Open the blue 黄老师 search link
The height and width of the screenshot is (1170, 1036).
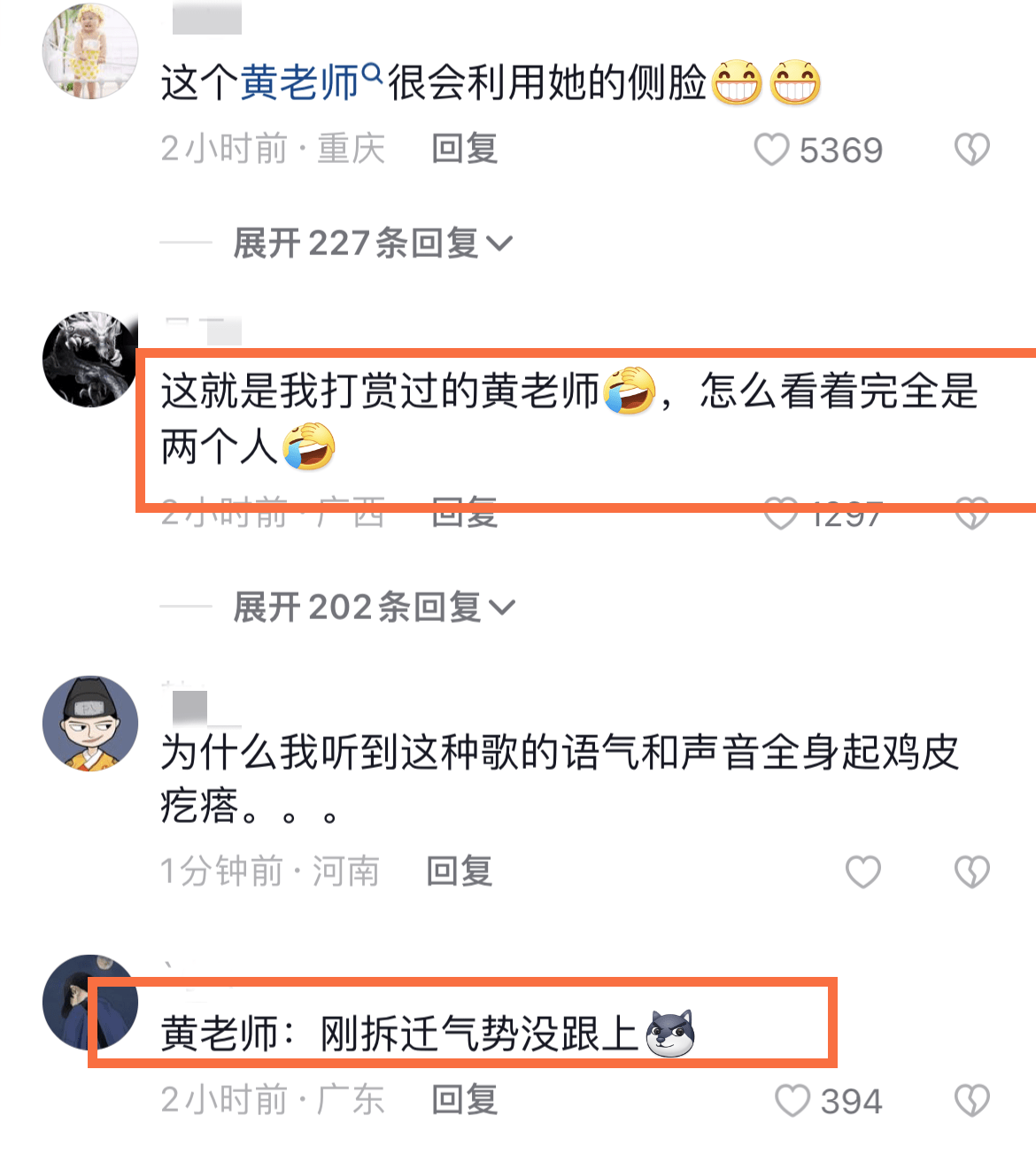(301, 83)
